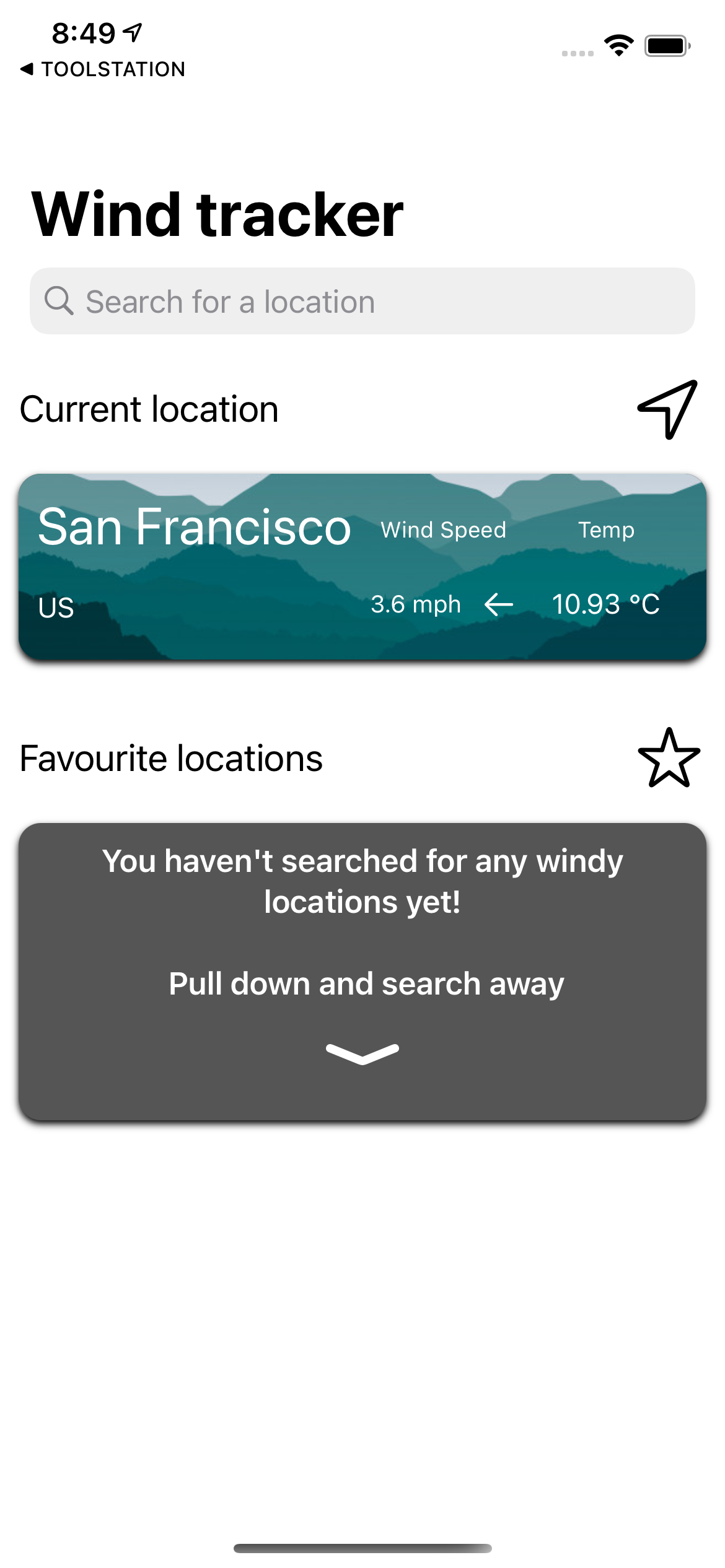Click the magnifying glass in the search bar
The height and width of the screenshot is (1568, 725).
pyautogui.click(x=59, y=300)
